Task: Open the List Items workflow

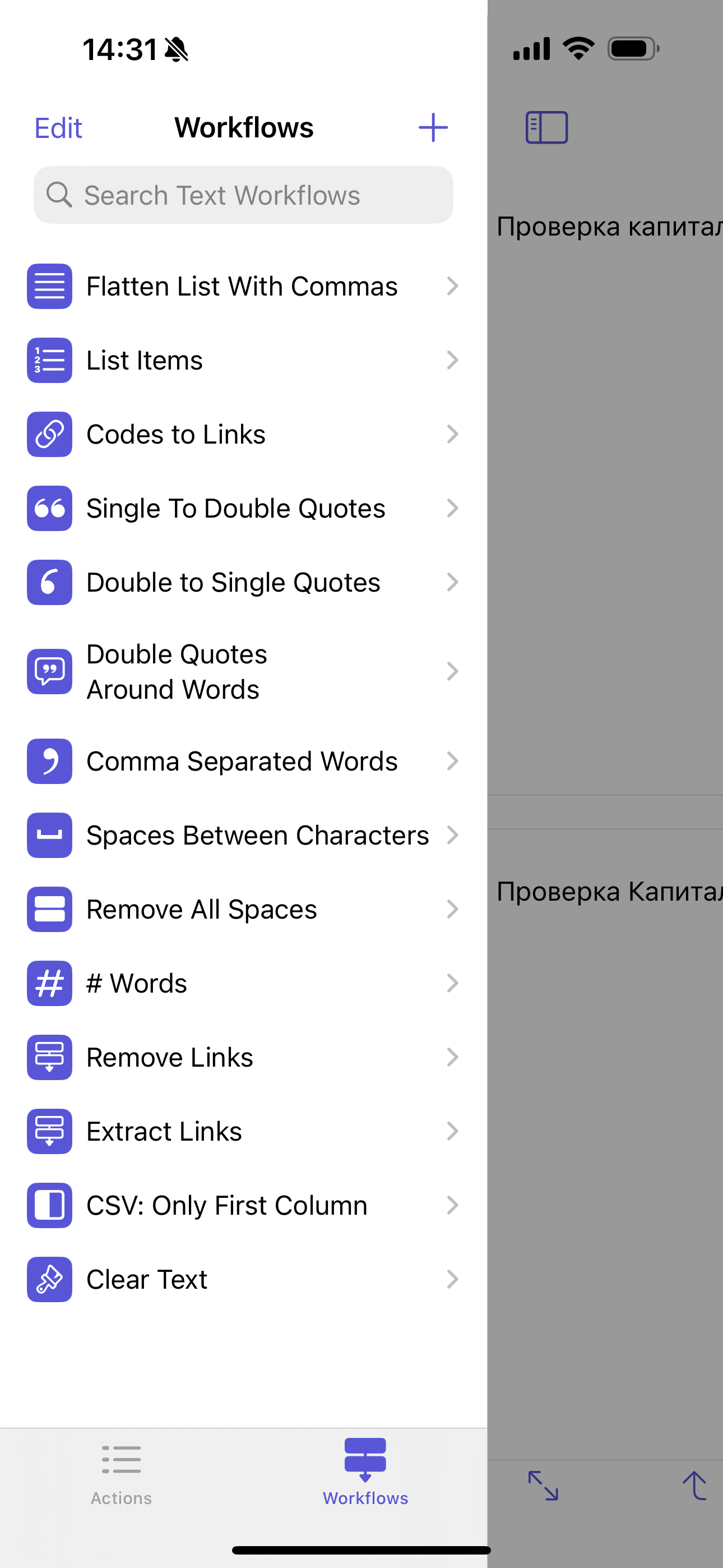Action: click(x=242, y=361)
